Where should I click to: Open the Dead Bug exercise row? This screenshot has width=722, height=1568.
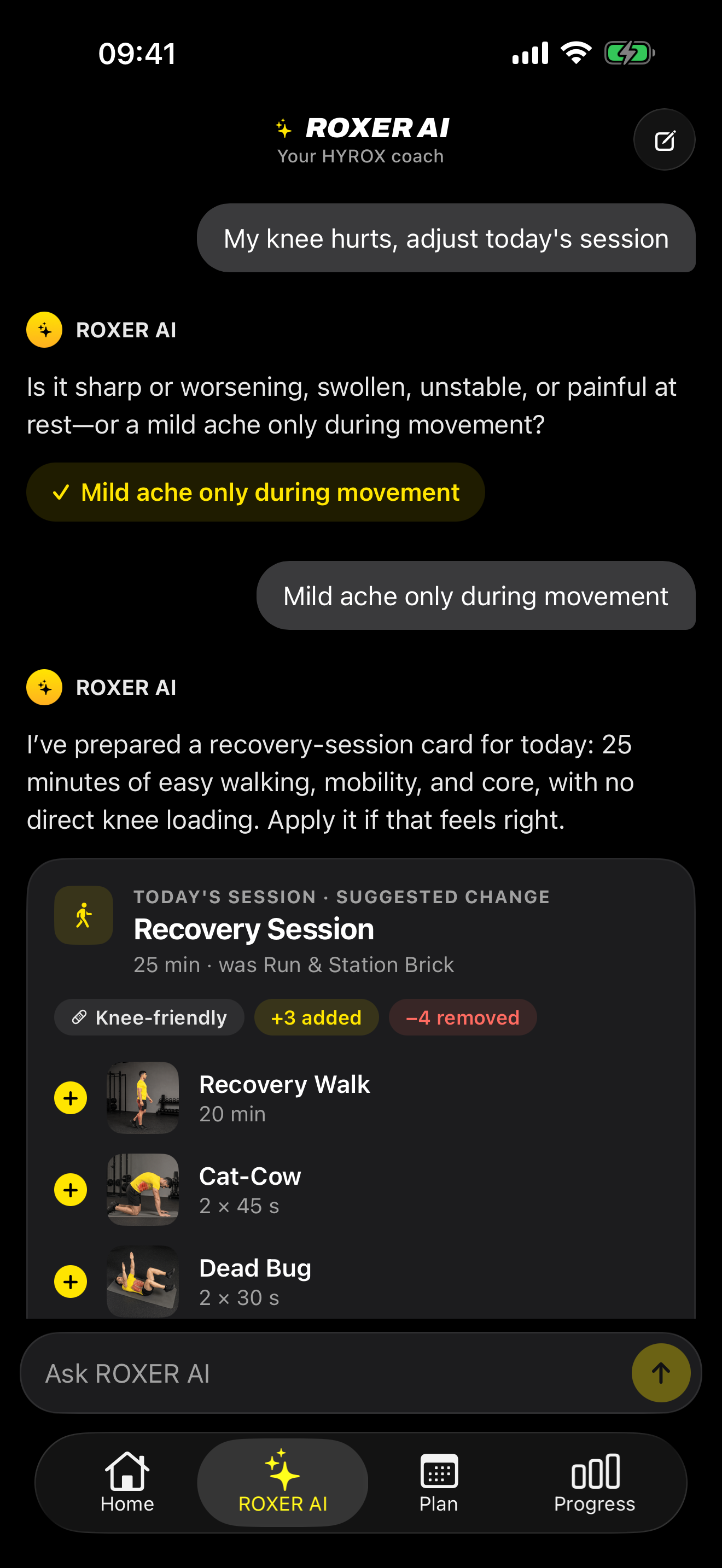[x=361, y=1282]
